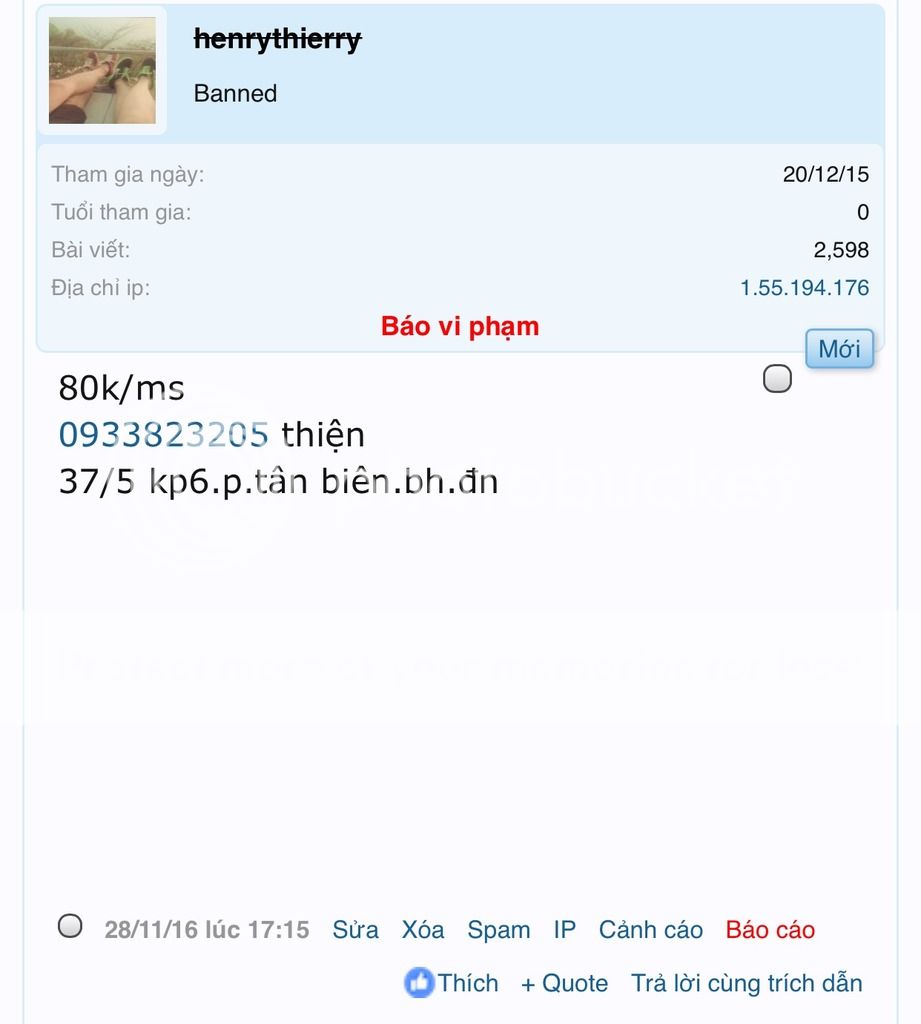Call the phone number link 0933823205
This screenshot has width=921, height=1024.
click(x=162, y=434)
